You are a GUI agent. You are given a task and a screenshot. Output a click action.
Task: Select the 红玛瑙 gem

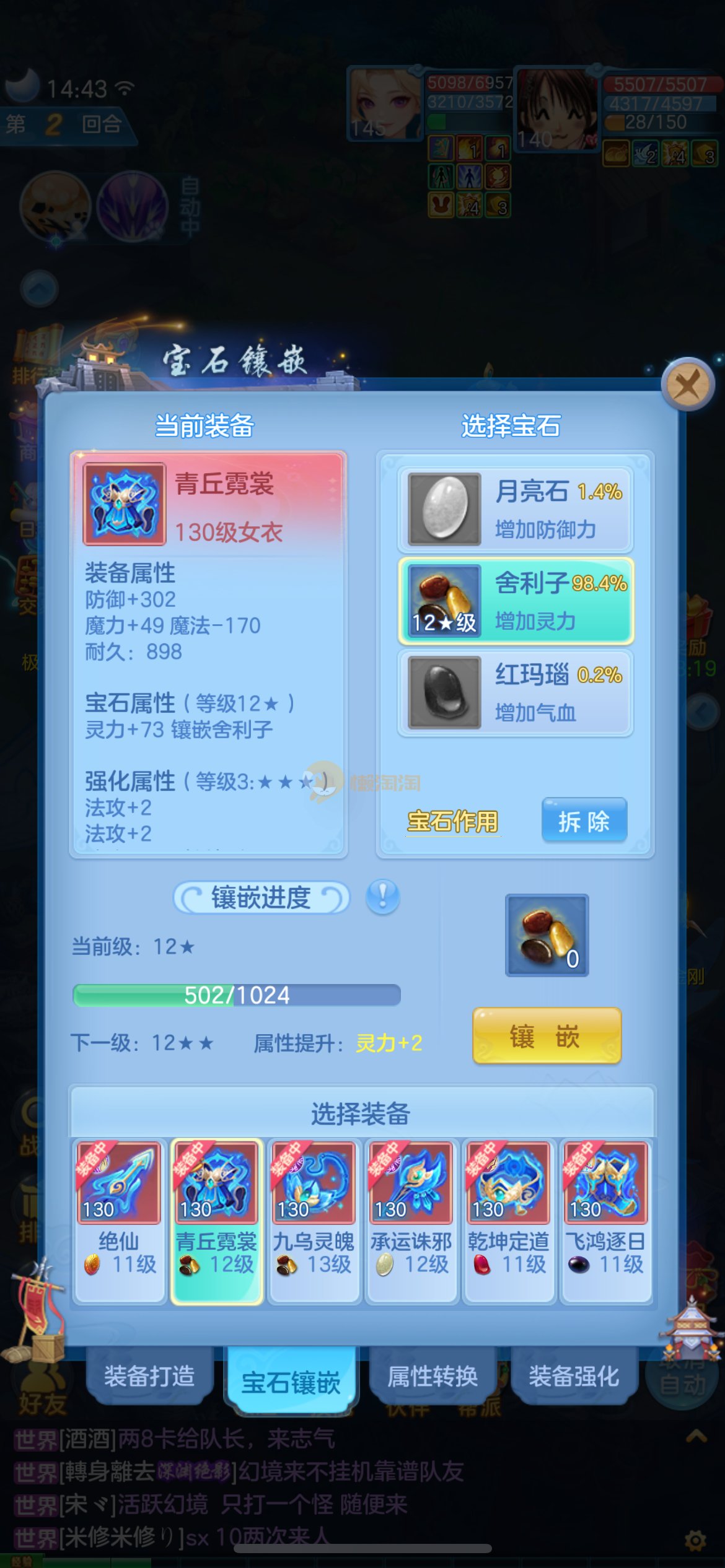pos(515,693)
